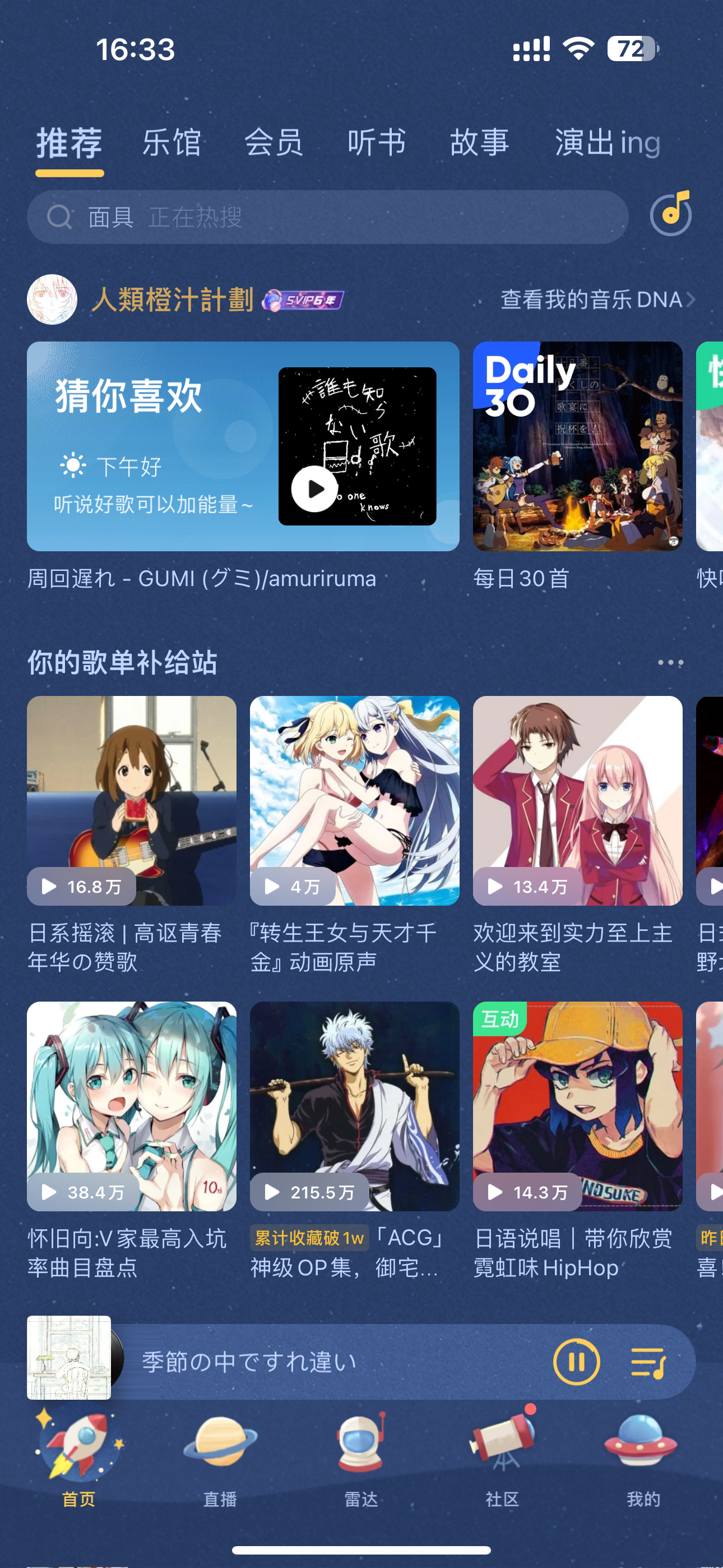Select the 听书 tab
Image resolution: width=723 pixels, height=1568 pixels.
(x=377, y=143)
